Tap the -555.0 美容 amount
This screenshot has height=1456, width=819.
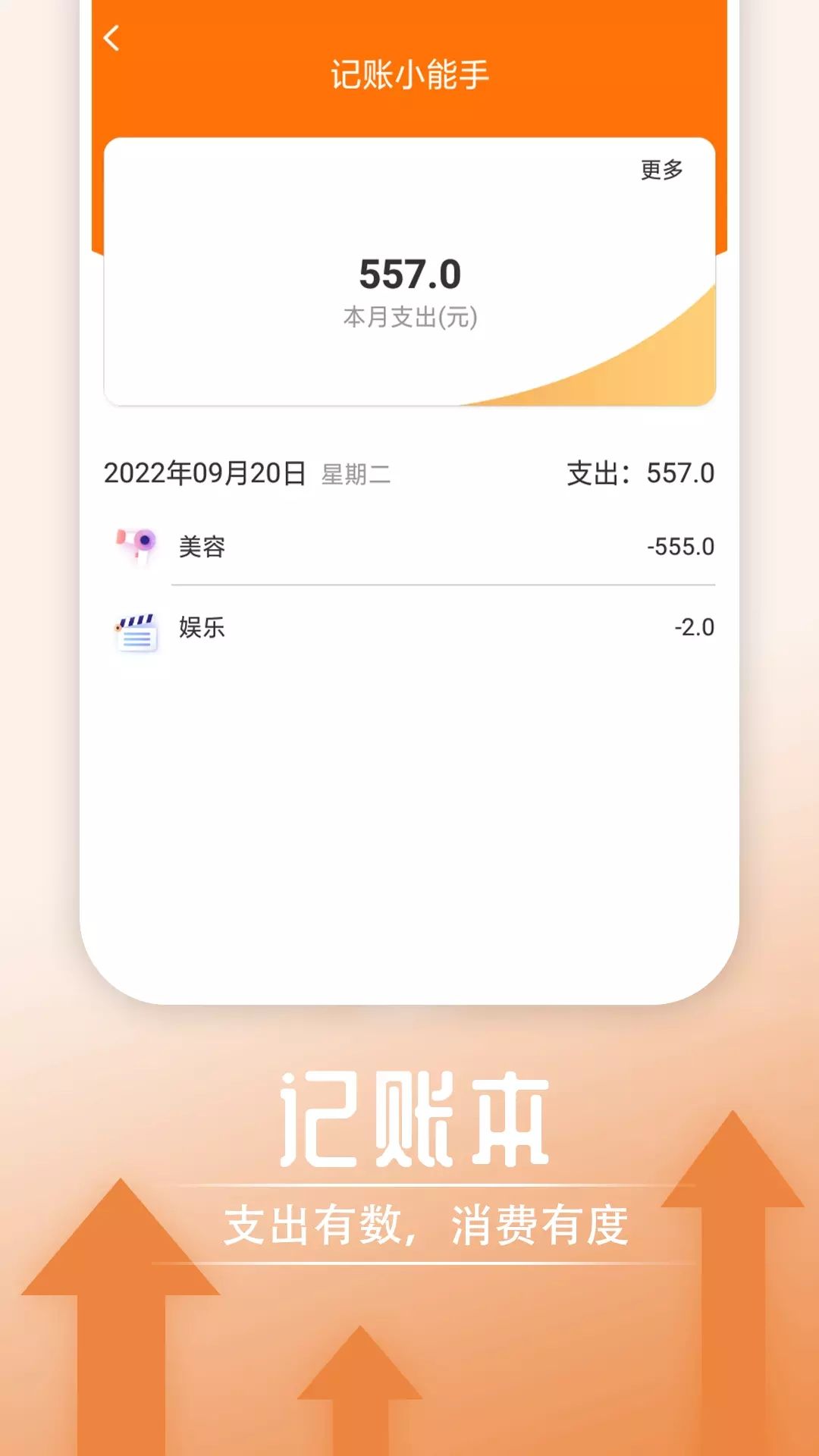681,544
